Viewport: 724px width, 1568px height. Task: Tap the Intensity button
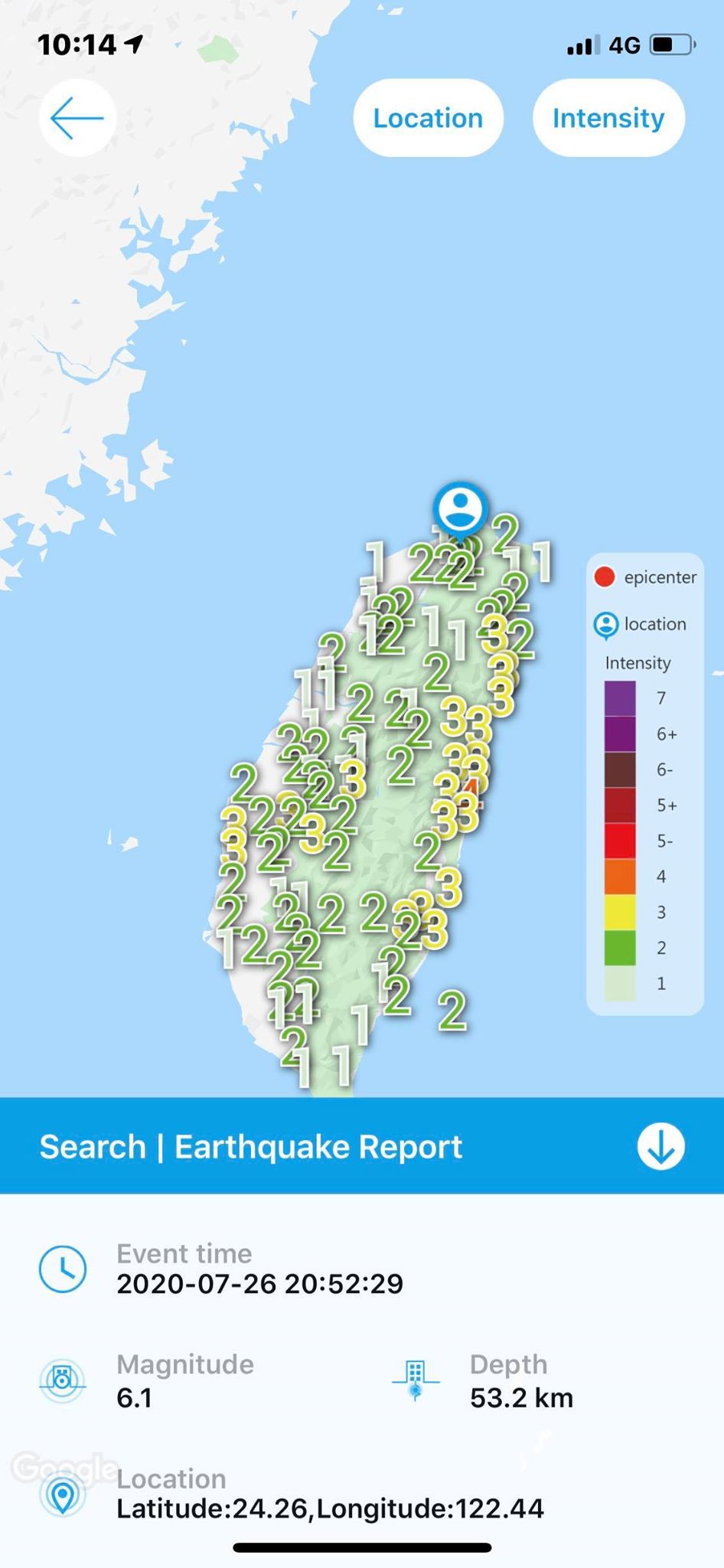pyautogui.click(x=608, y=119)
